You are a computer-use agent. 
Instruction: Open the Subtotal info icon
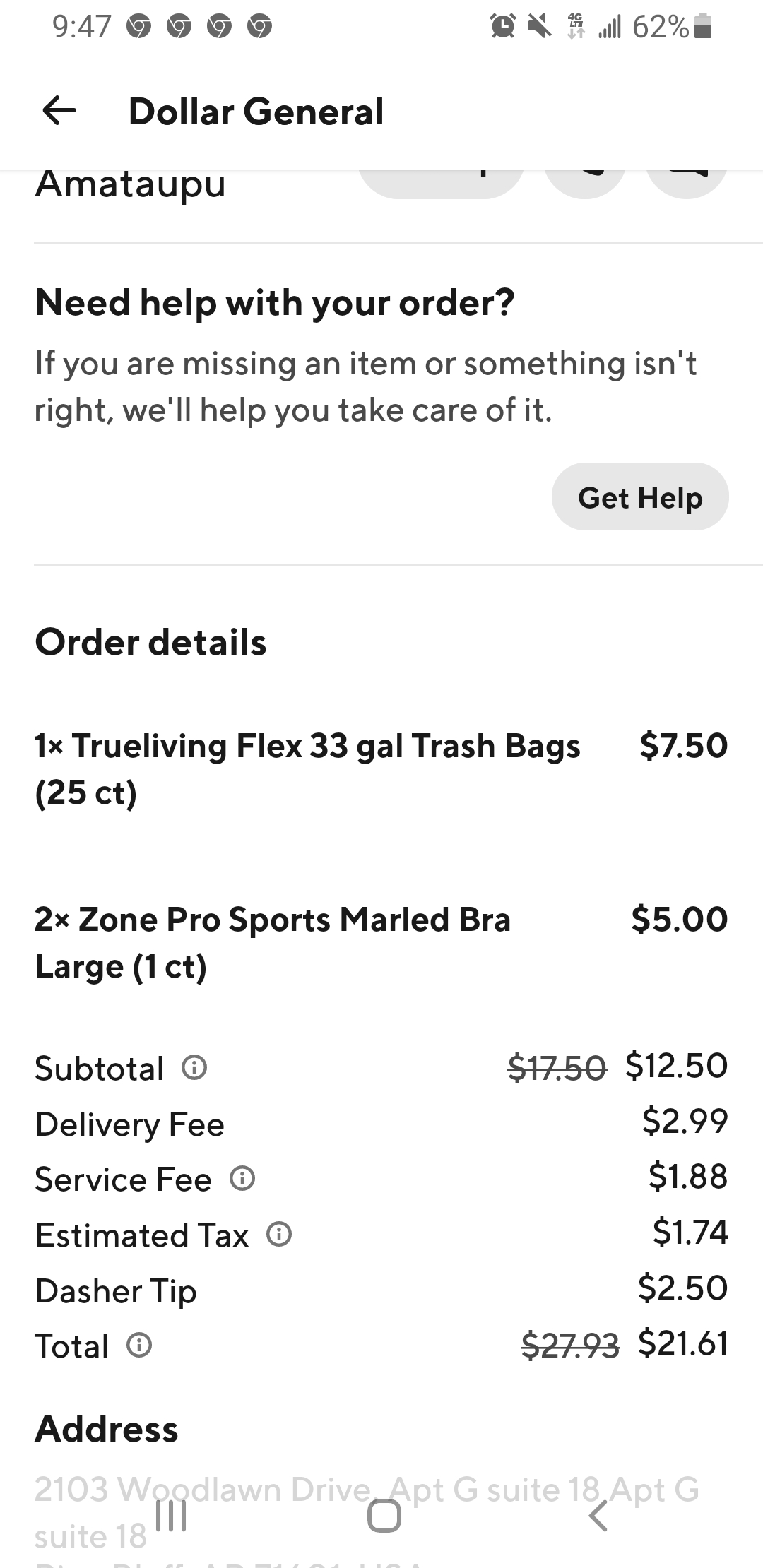(194, 1067)
